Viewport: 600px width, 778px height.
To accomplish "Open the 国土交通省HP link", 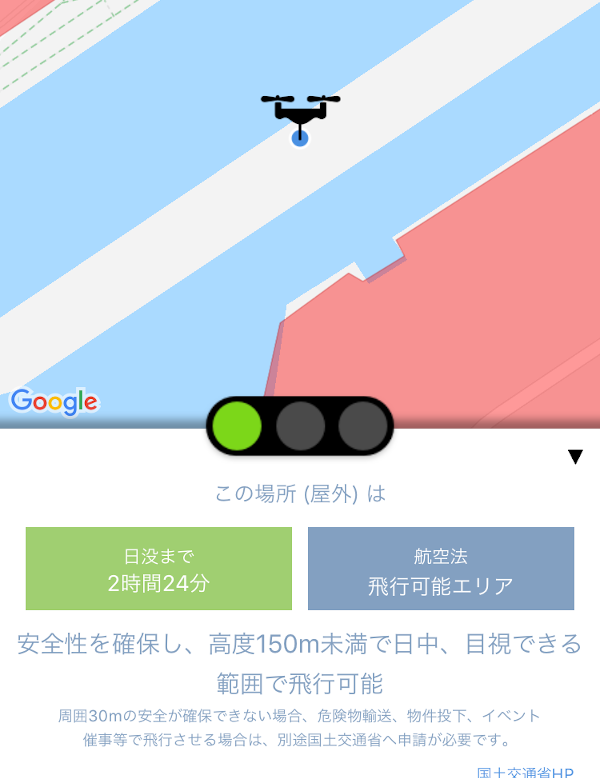I will [x=524, y=772].
